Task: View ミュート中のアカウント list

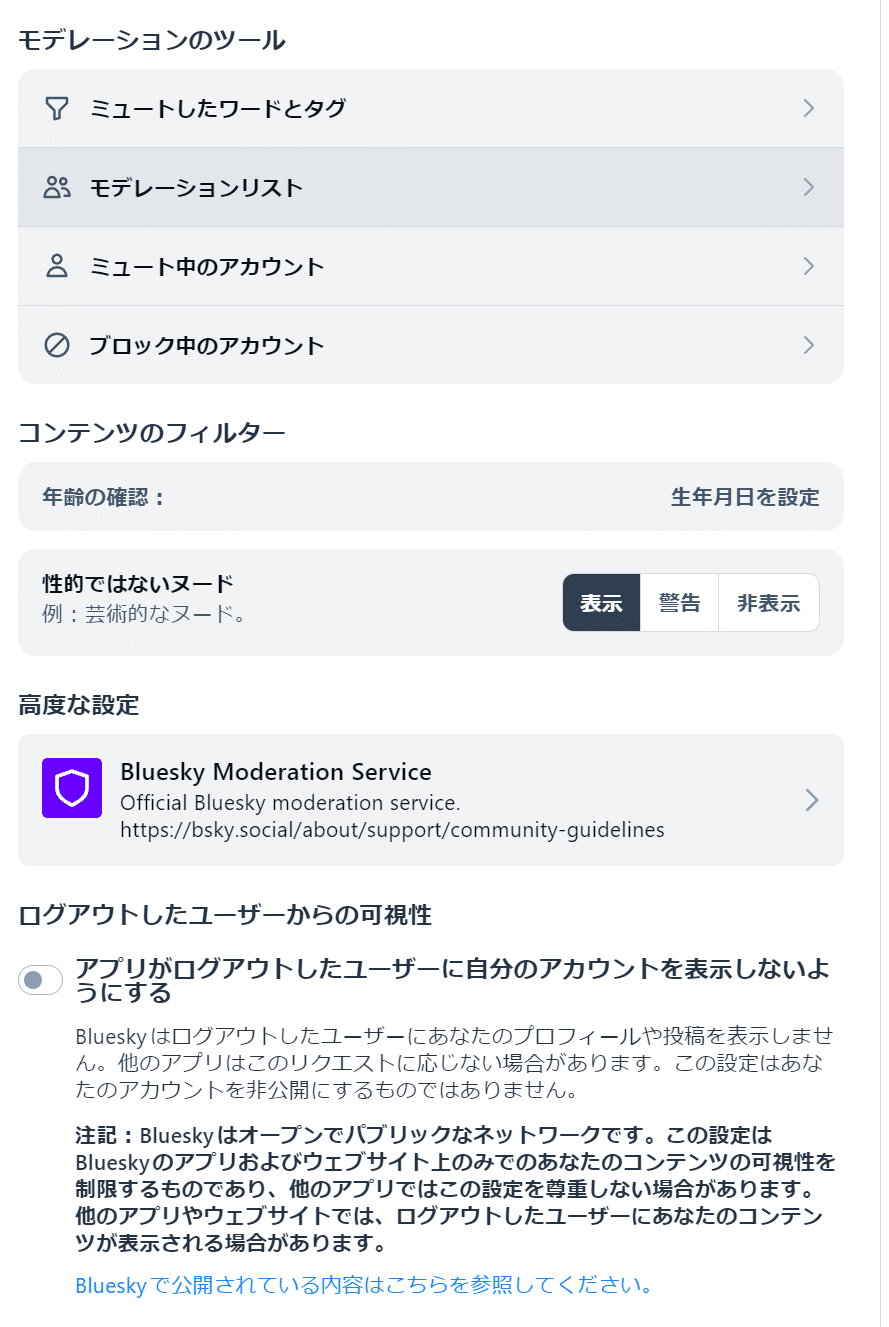Action: (430, 266)
